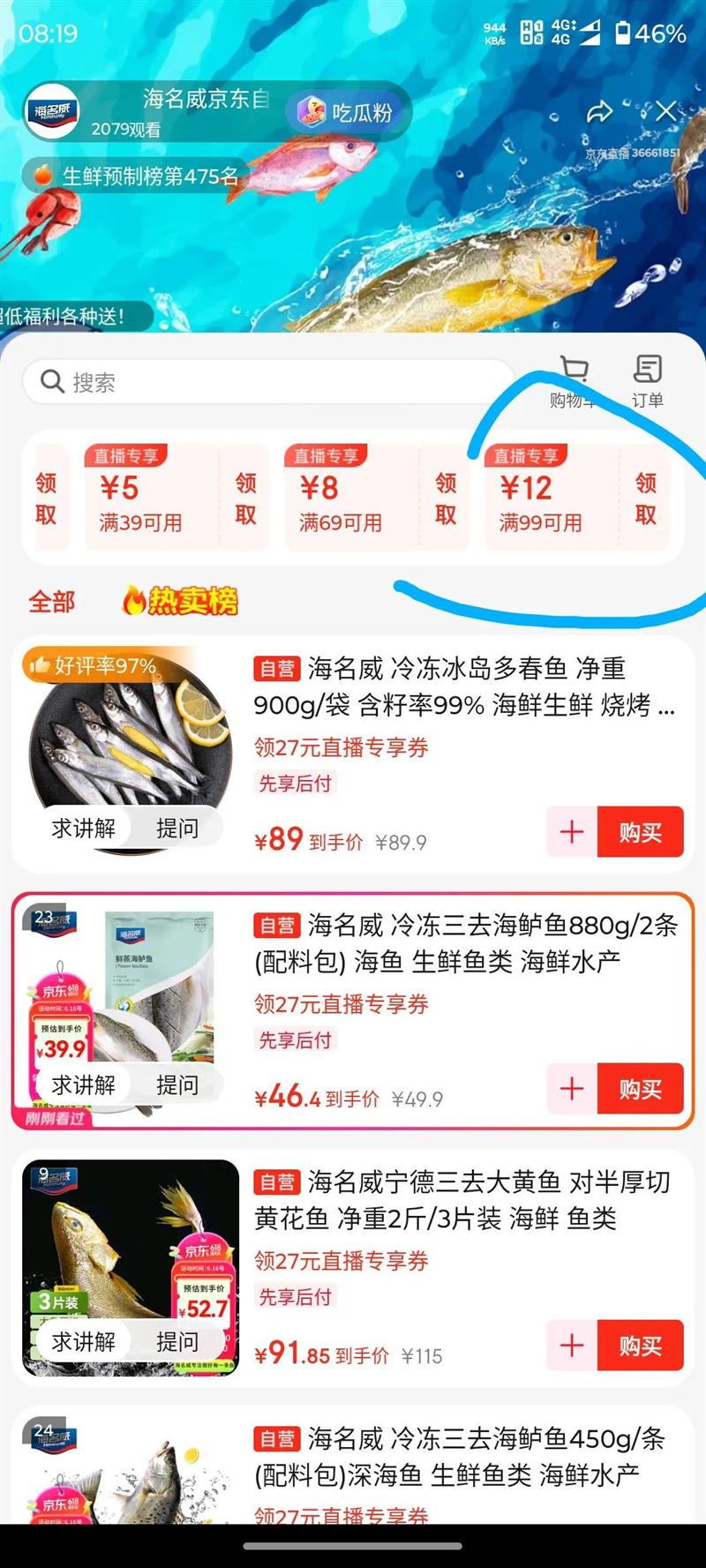
Task: Tap 求讲解 on the 多春鱼 item
Action: 83,829
